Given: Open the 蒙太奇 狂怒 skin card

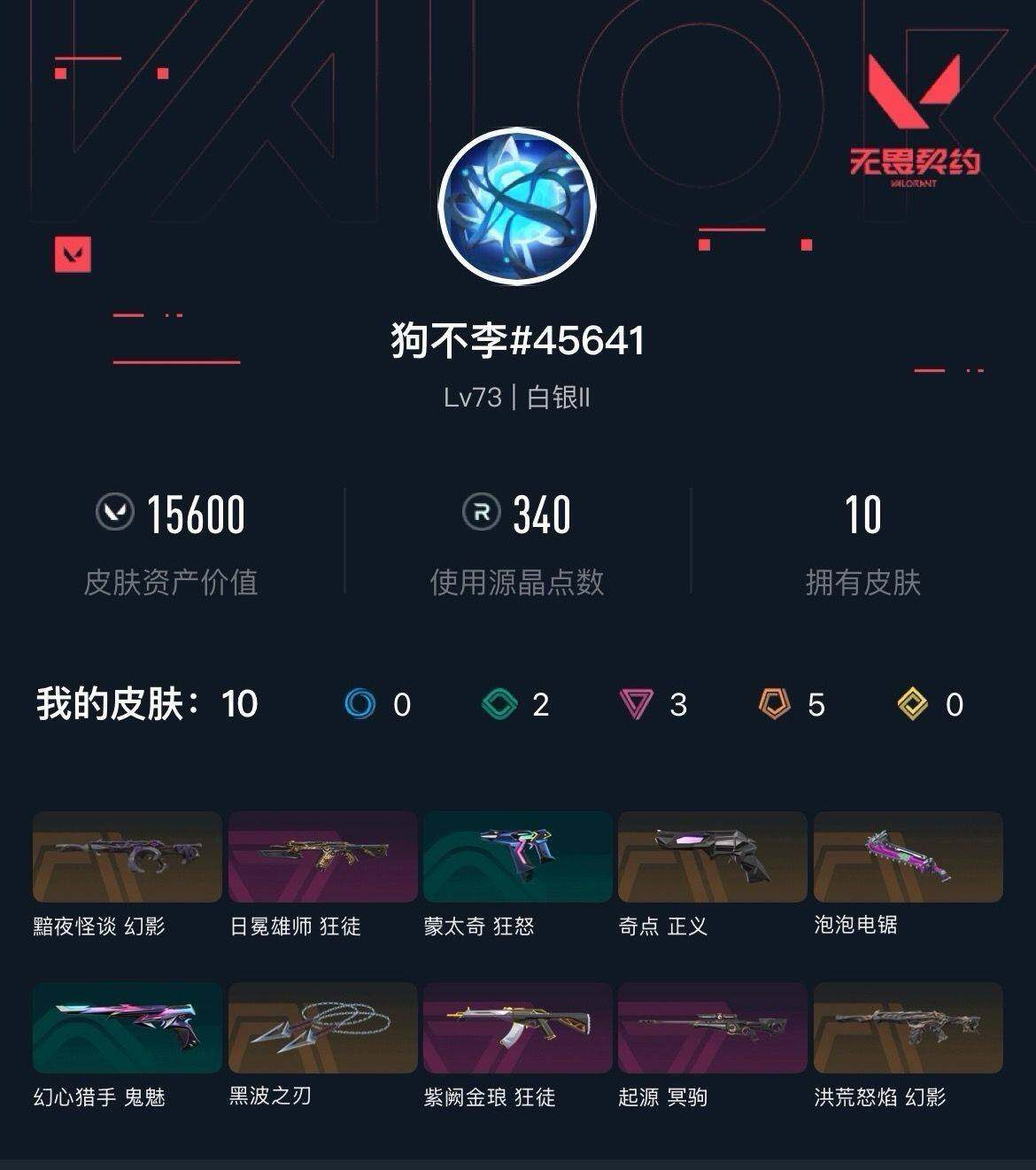Looking at the screenshot, I should click(x=517, y=856).
